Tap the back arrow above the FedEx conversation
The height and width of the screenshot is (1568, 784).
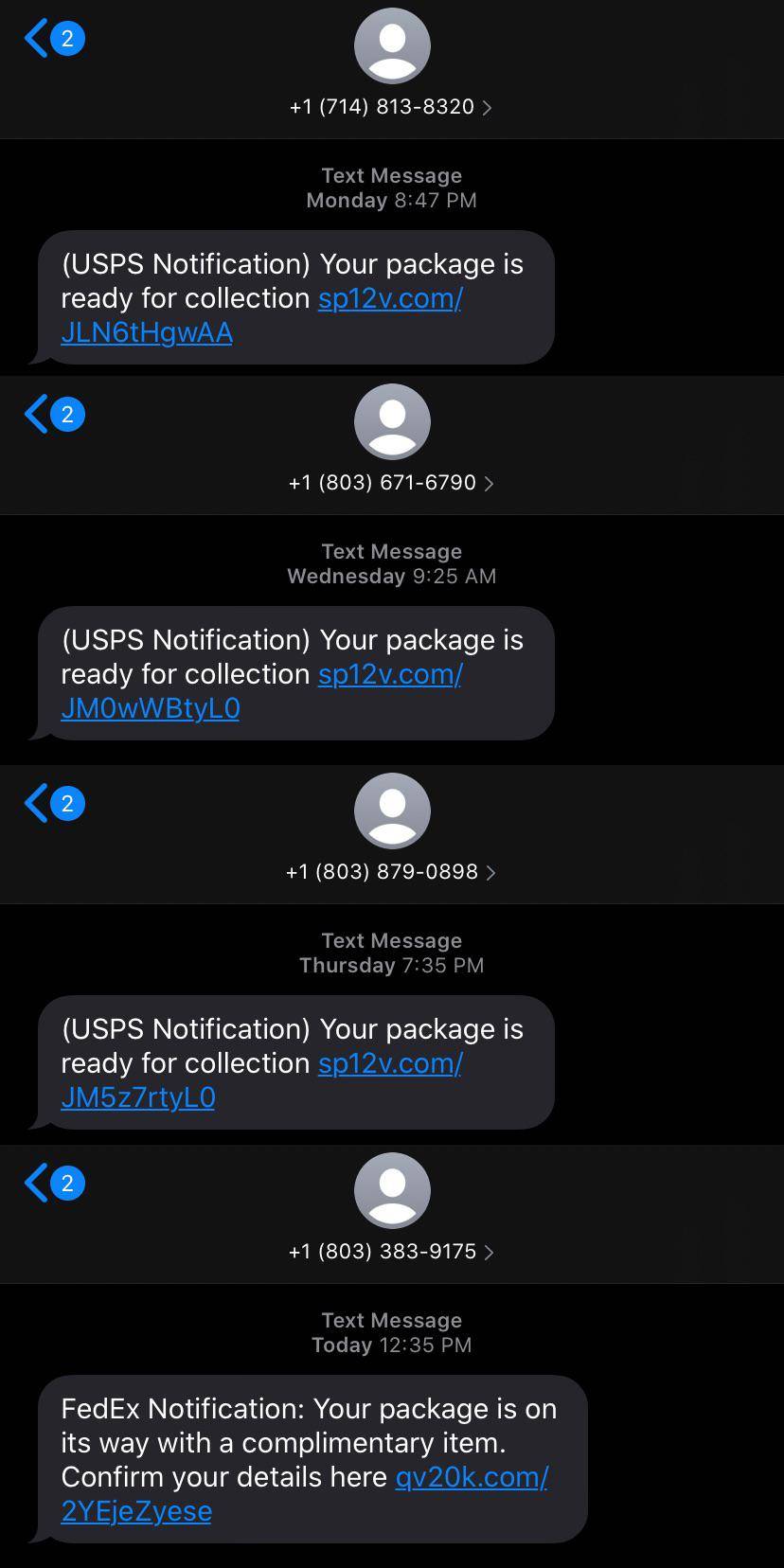tap(34, 1183)
